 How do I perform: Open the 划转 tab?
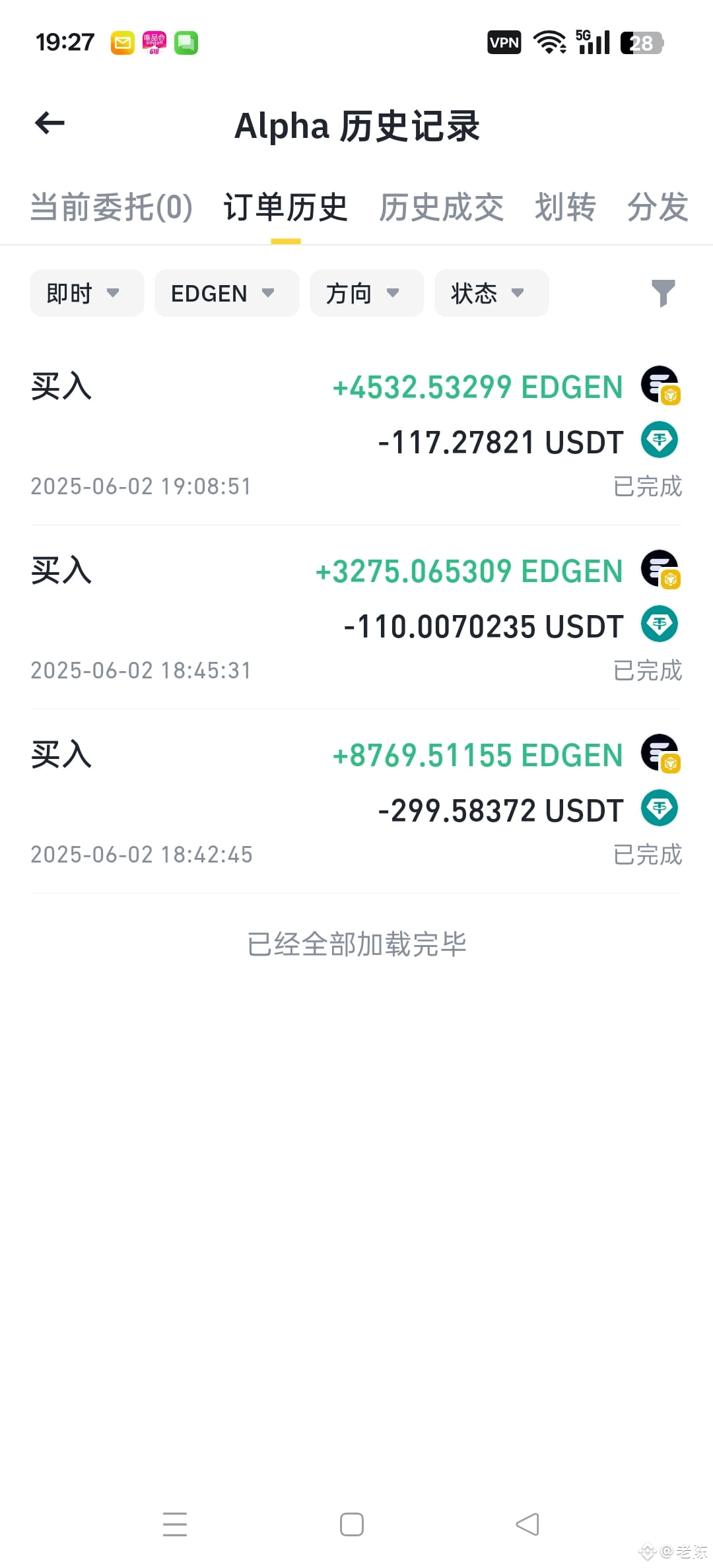(x=565, y=207)
